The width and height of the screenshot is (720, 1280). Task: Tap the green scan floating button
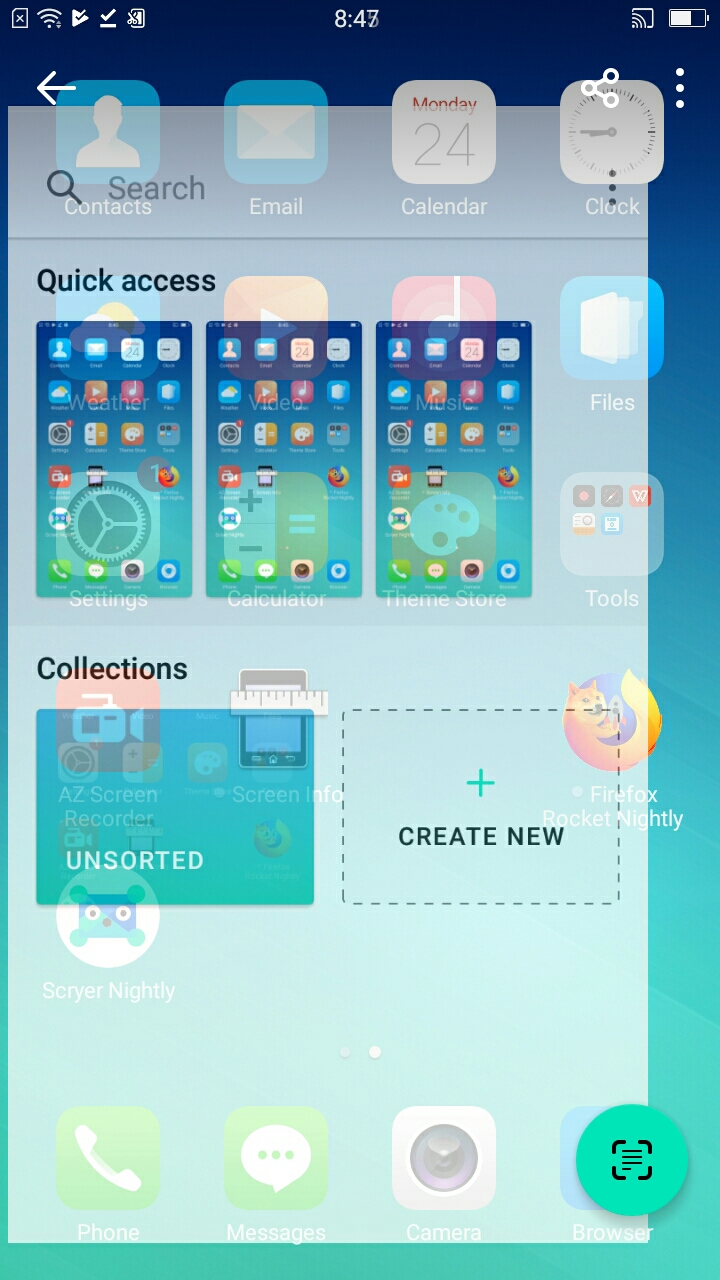632,1160
